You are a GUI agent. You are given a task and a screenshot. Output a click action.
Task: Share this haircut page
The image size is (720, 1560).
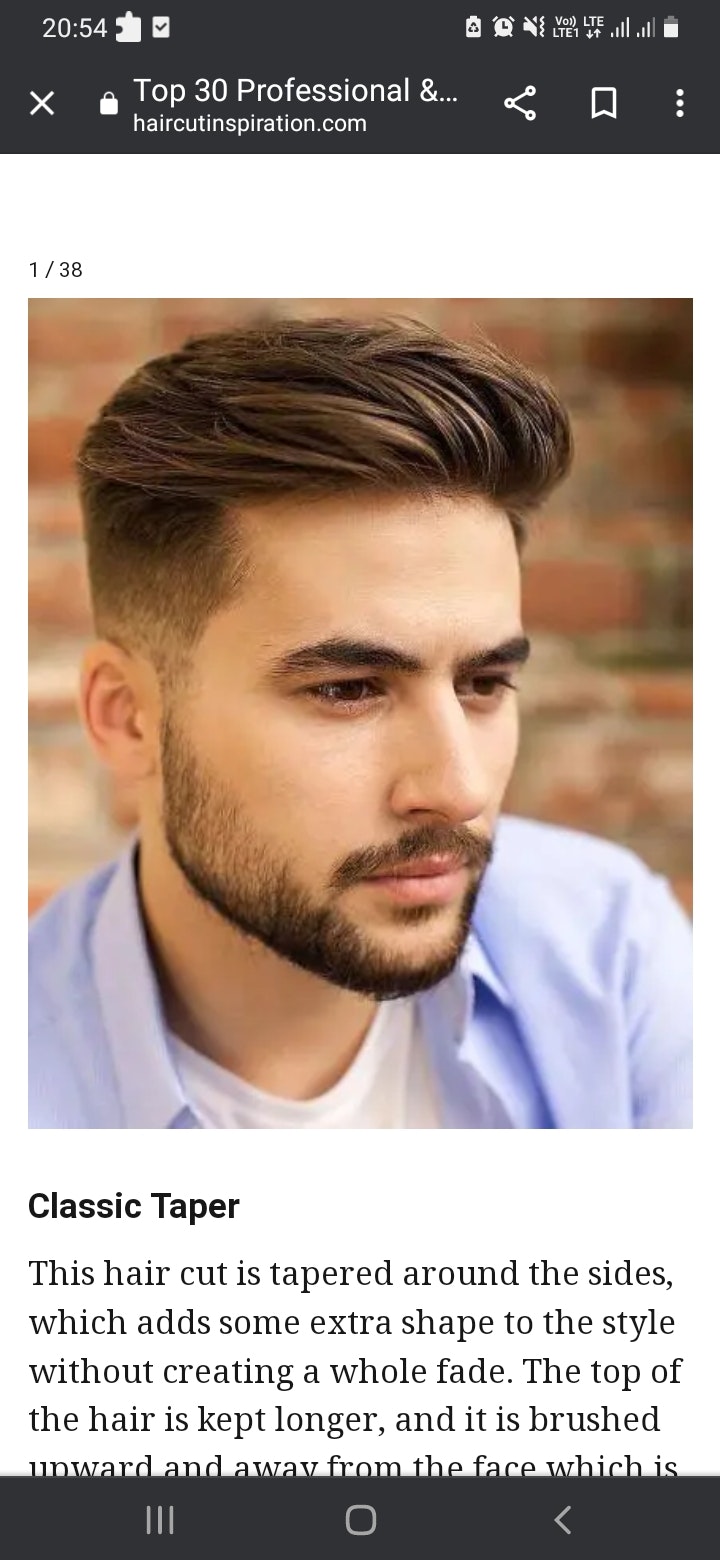[519, 103]
